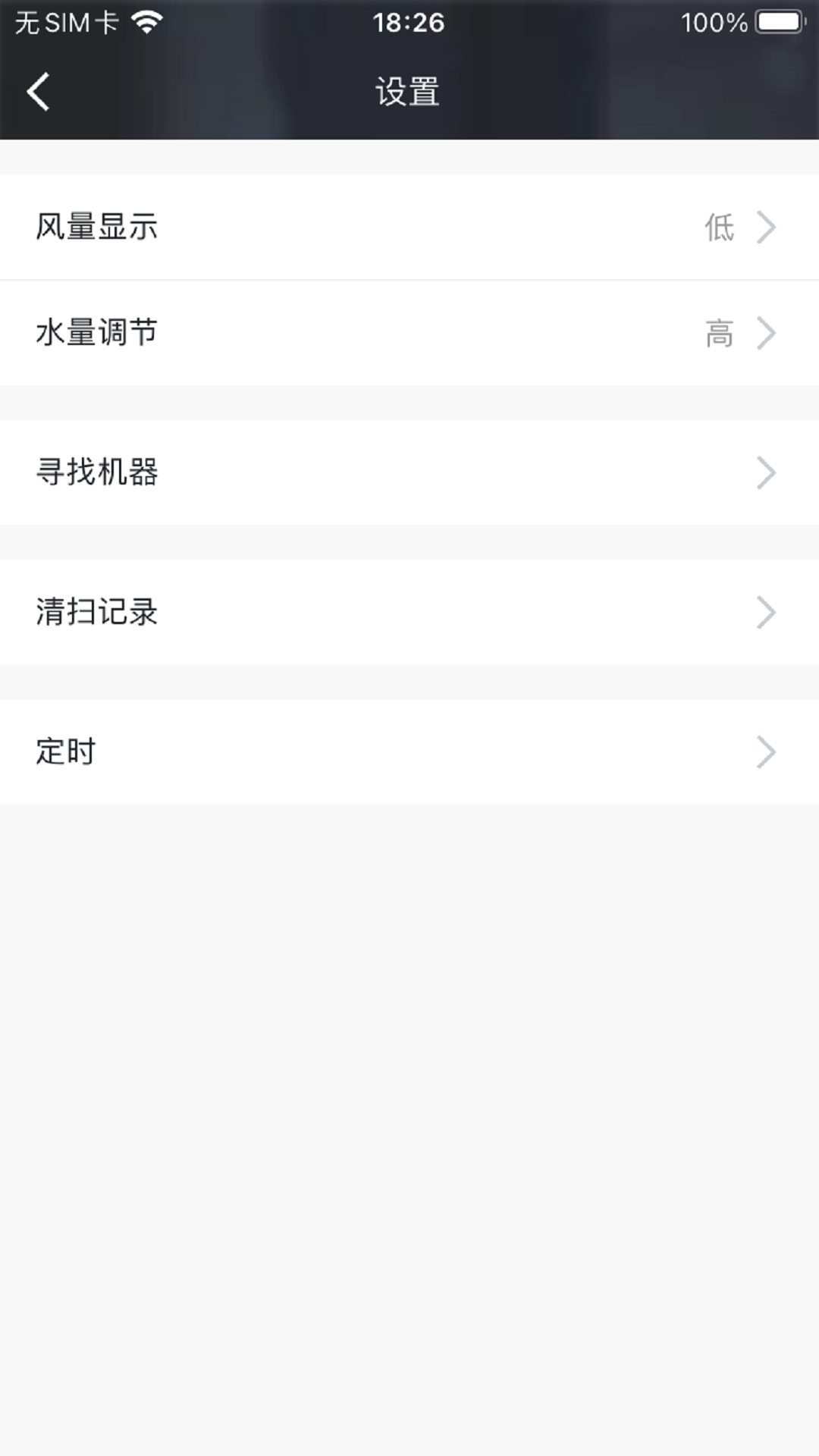View 清扫记录

[409, 612]
